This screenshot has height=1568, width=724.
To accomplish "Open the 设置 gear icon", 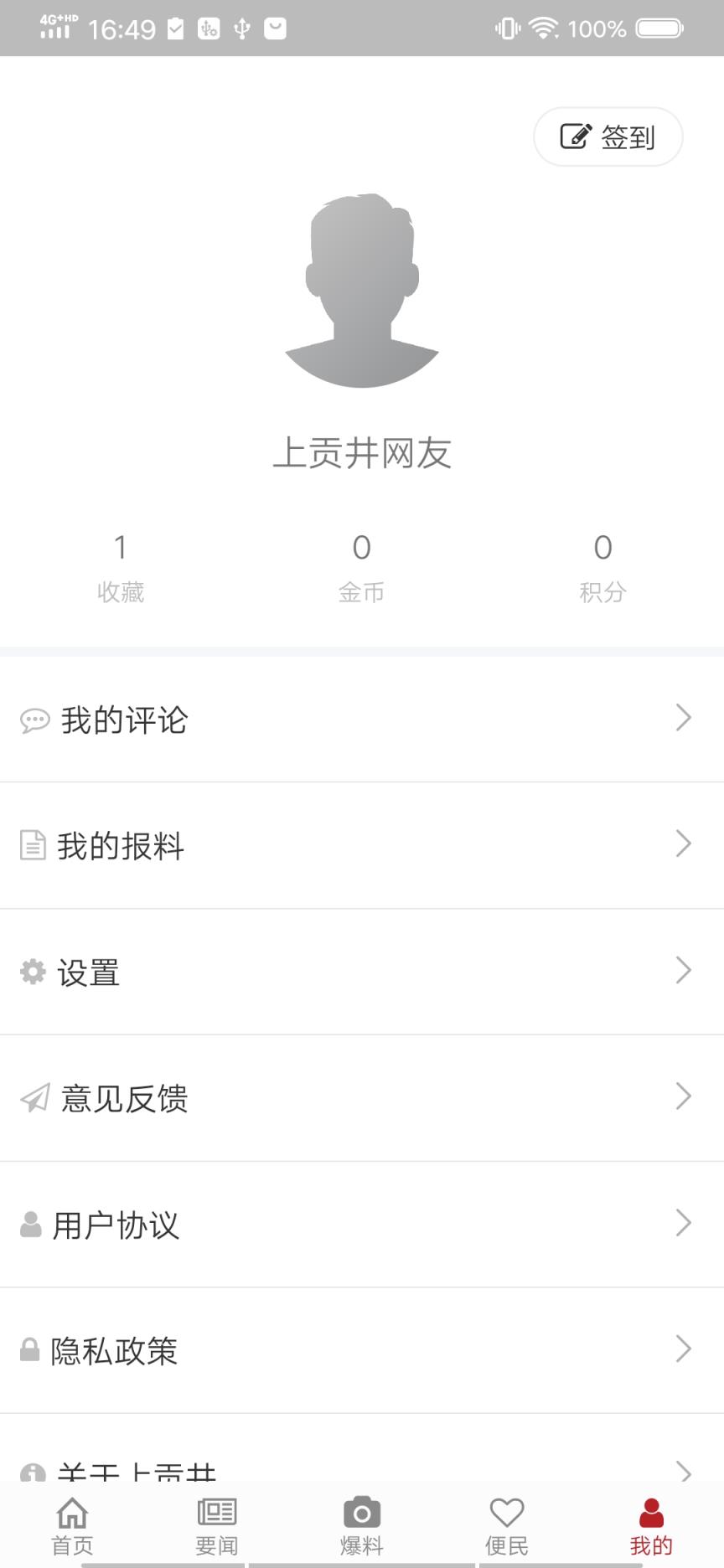I will (x=33, y=972).
